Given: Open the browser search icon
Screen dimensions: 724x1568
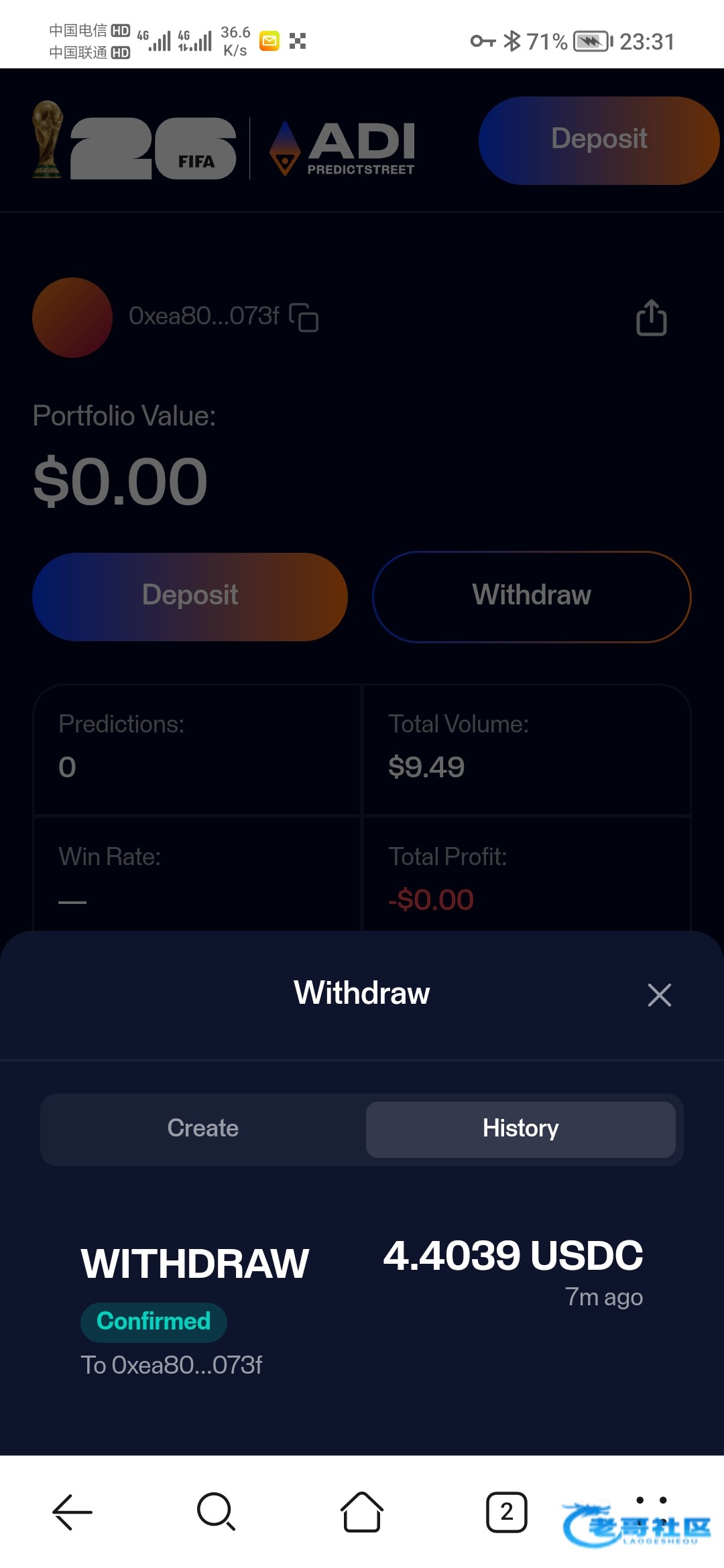Looking at the screenshot, I should (217, 1512).
